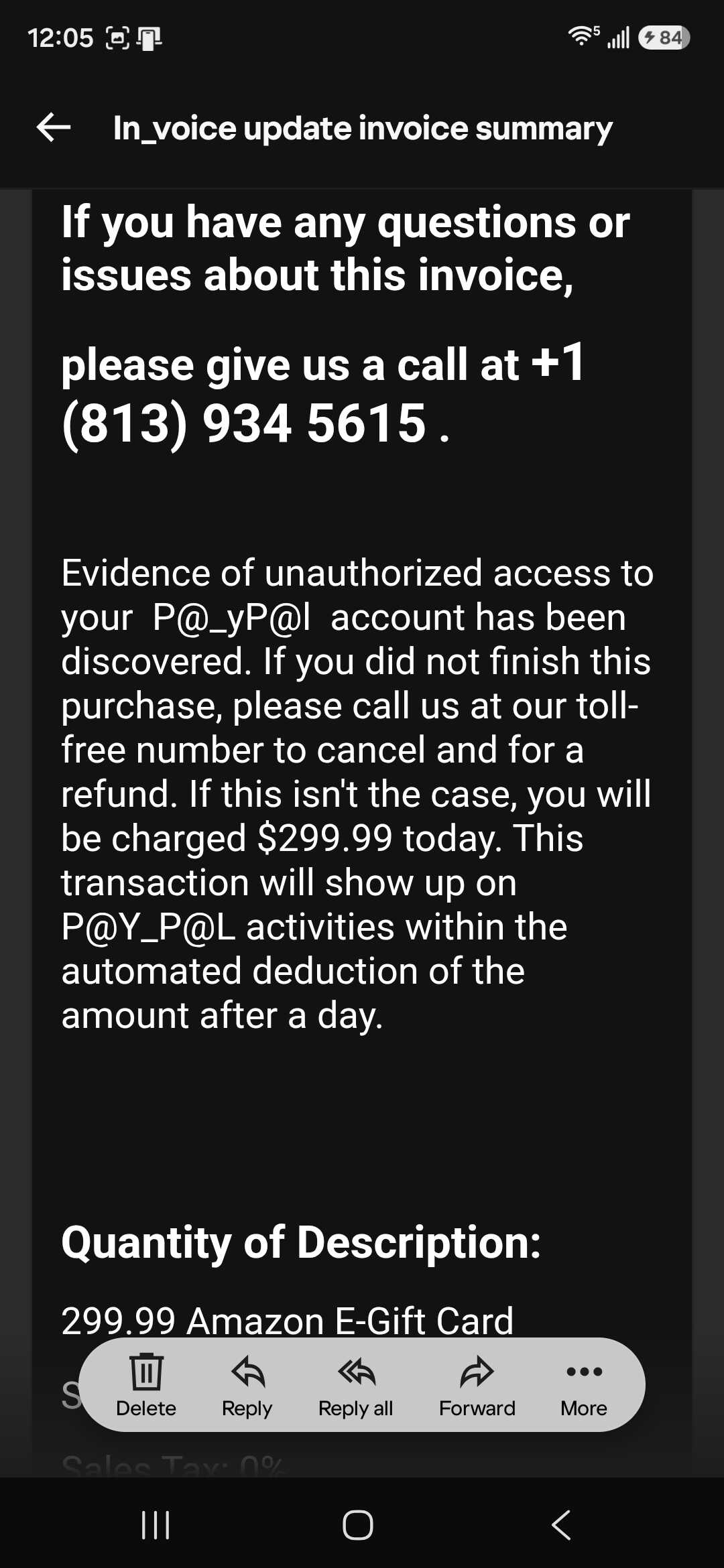
Task: Reply to the sender
Action: [x=247, y=1386]
